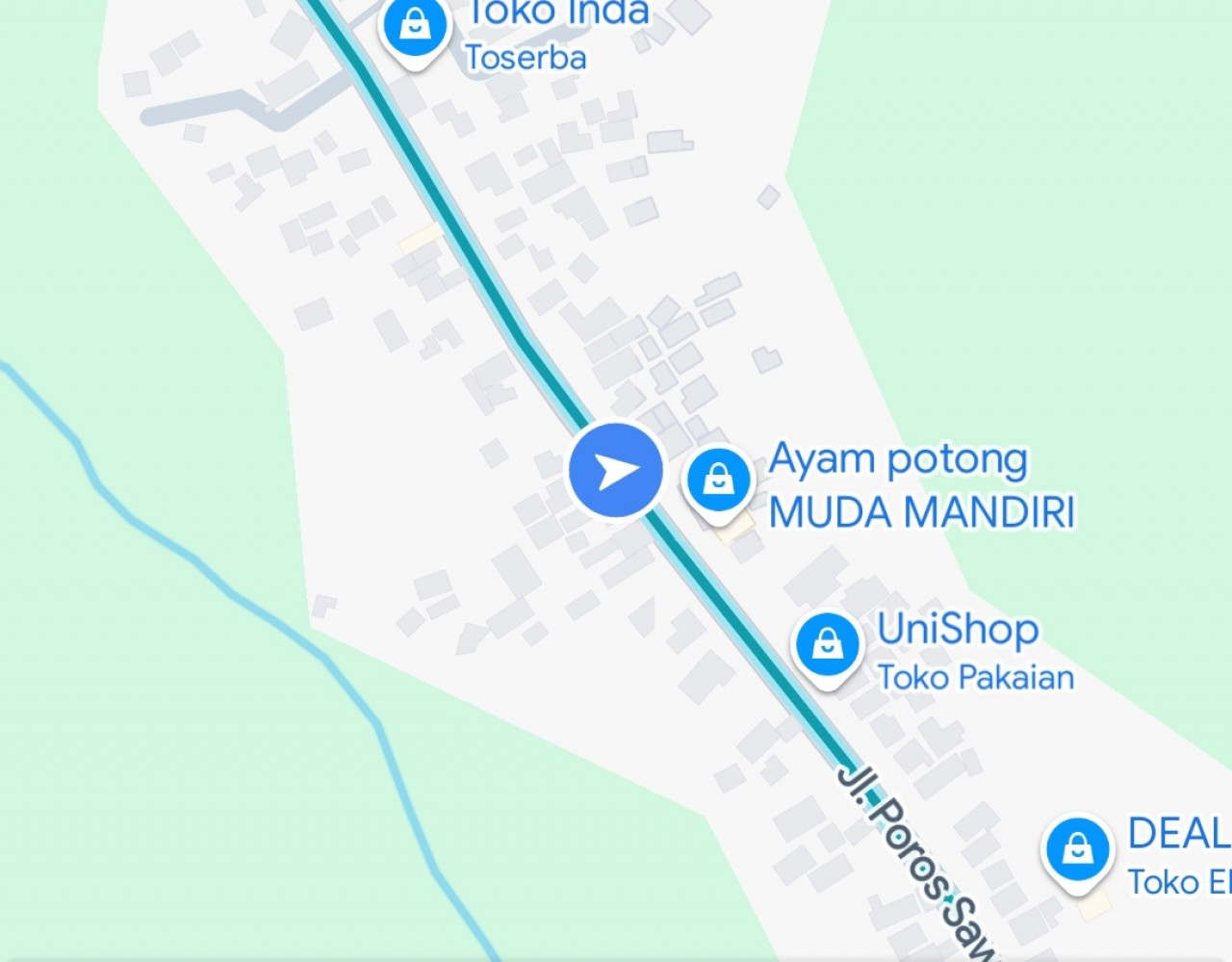Open the UniShop Toko Pakaian marker
The image size is (1232, 962).
[x=827, y=644]
